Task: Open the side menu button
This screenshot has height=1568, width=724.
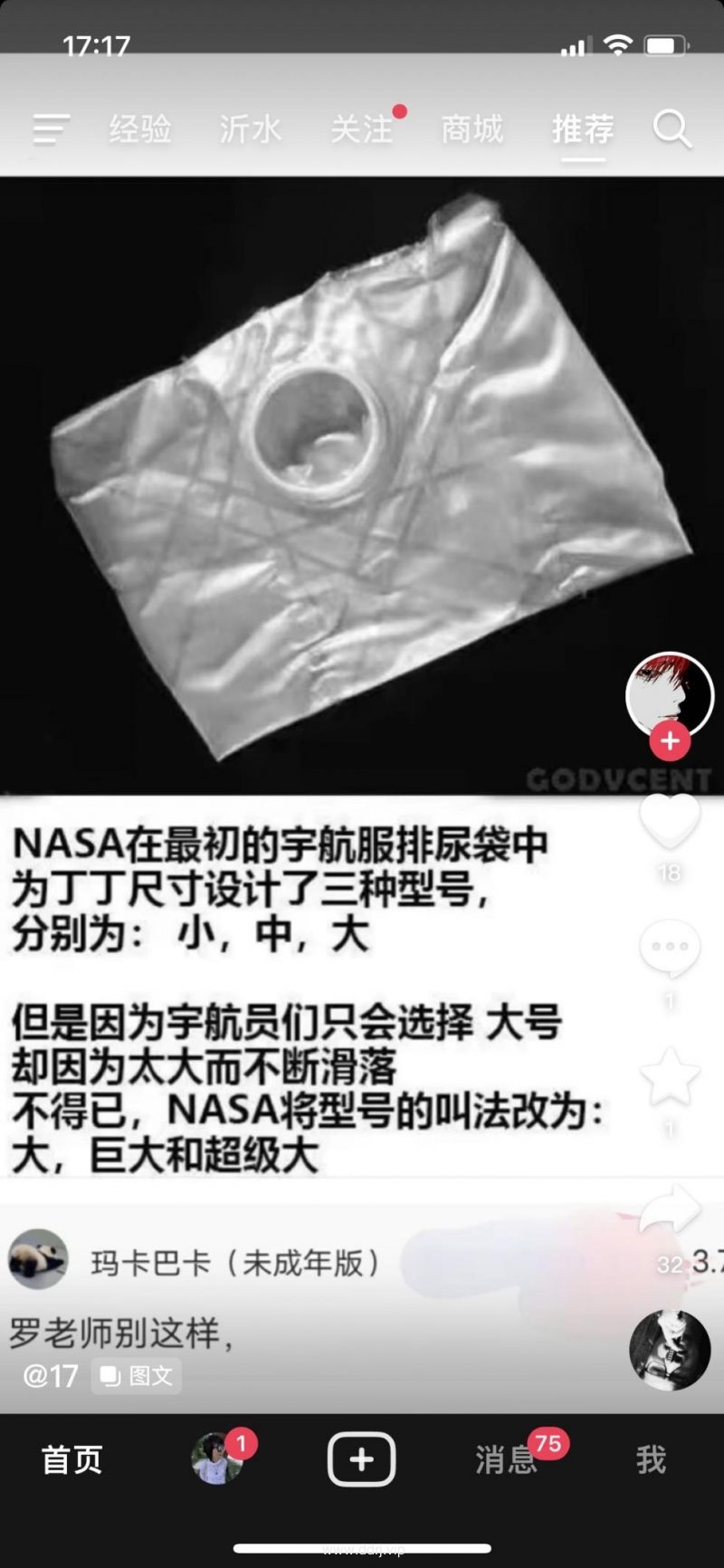Action: point(51,129)
